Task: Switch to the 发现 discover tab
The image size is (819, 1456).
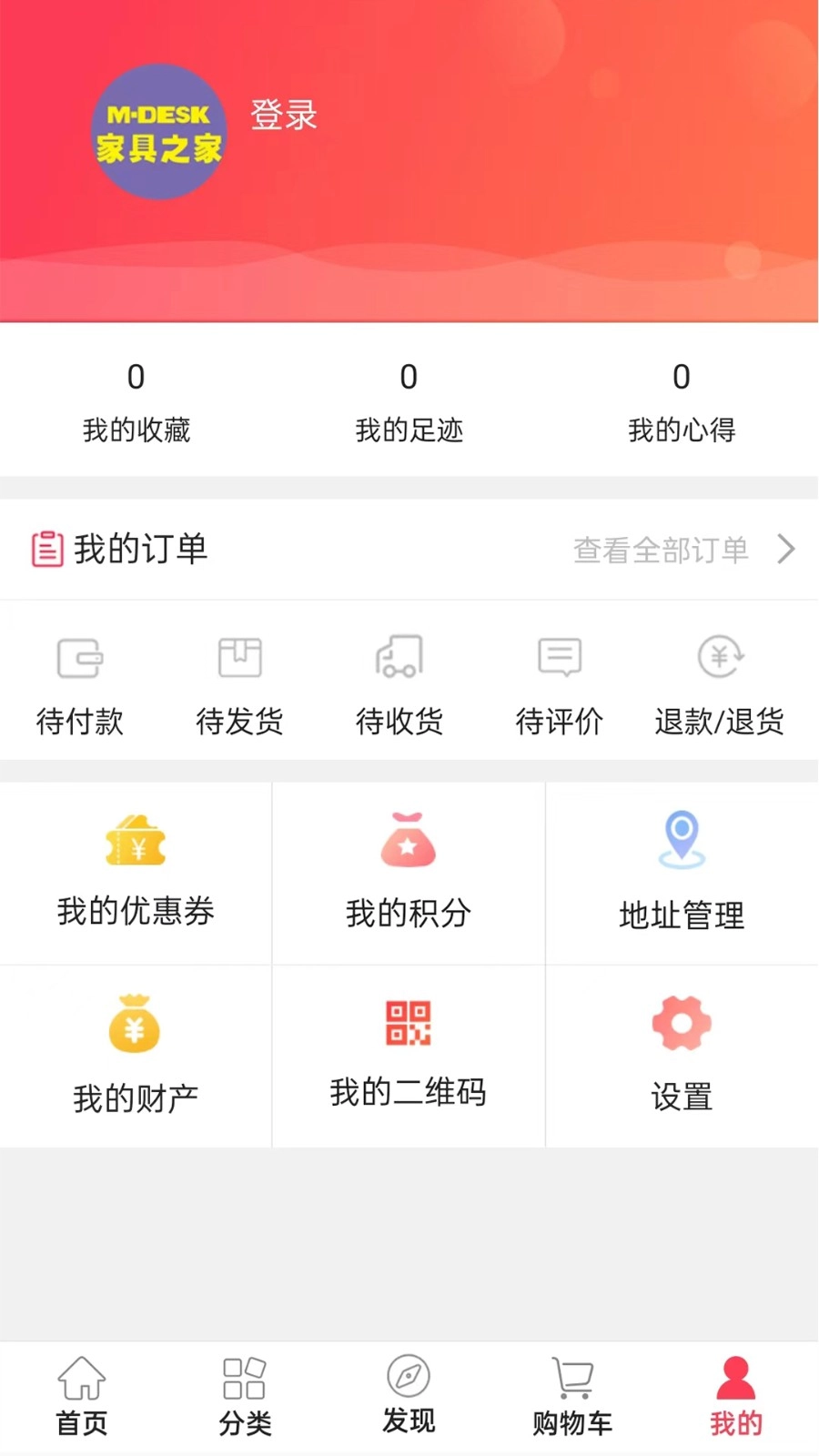Action: (408, 1392)
